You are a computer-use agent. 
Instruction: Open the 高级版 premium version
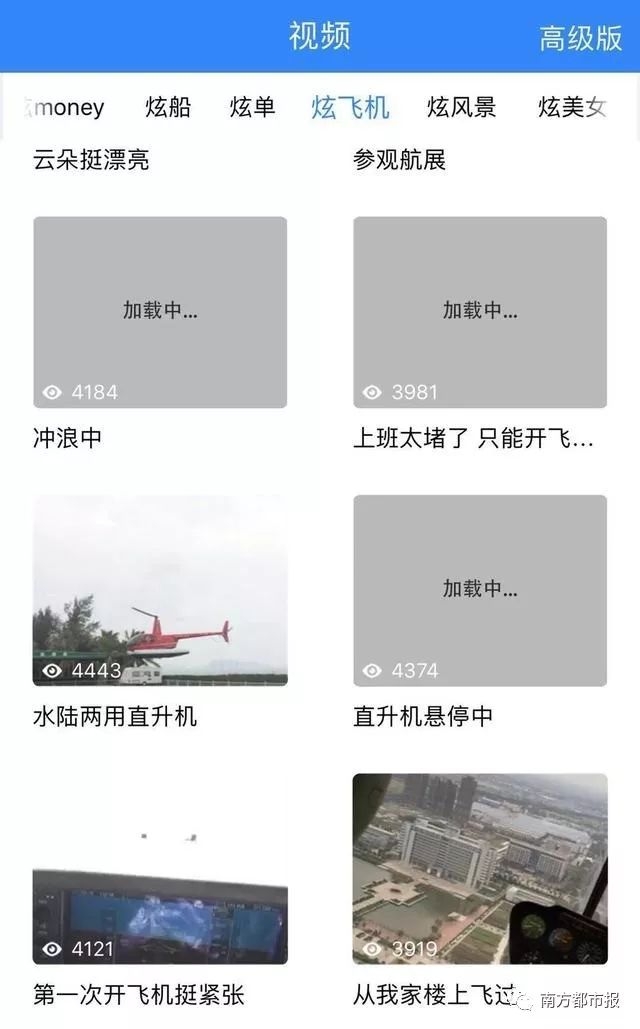(x=580, y=38)
